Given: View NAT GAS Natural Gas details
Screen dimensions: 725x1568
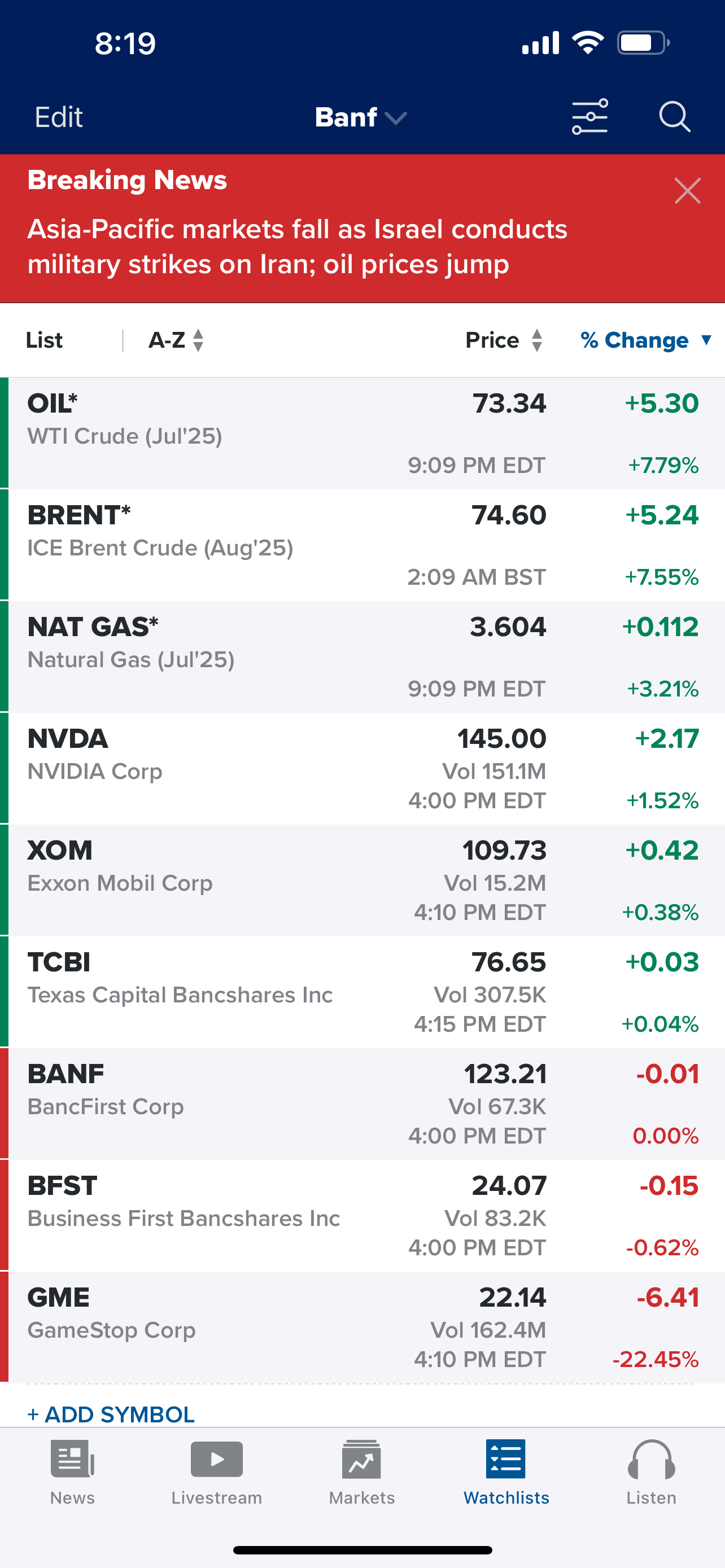Looking at the screenshot, I should coord(363,657).
